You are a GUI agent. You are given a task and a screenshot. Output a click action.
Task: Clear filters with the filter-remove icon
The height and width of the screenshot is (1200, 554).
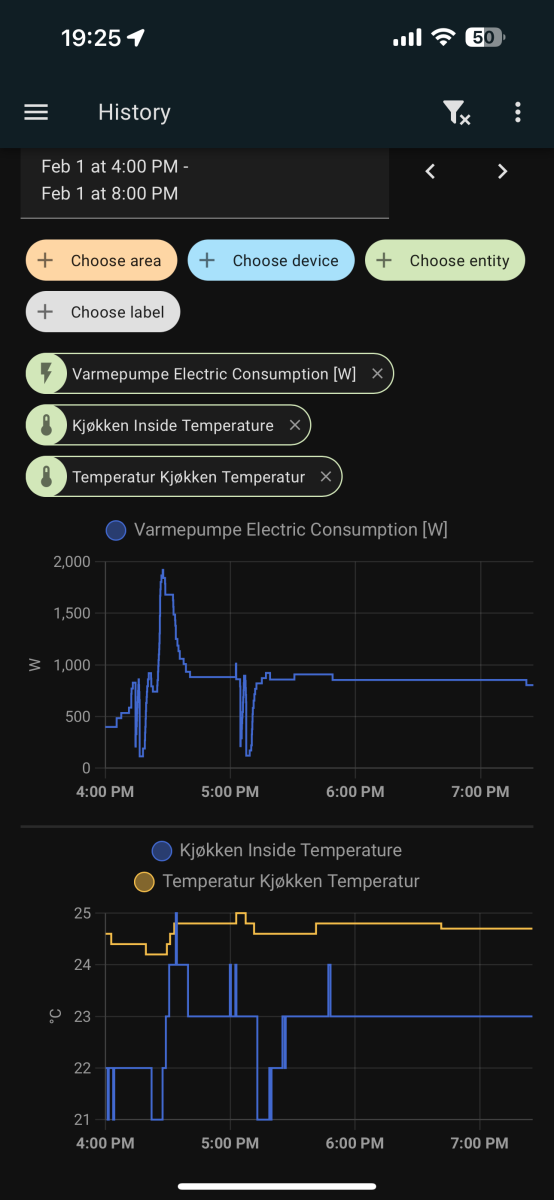[457, 112]
